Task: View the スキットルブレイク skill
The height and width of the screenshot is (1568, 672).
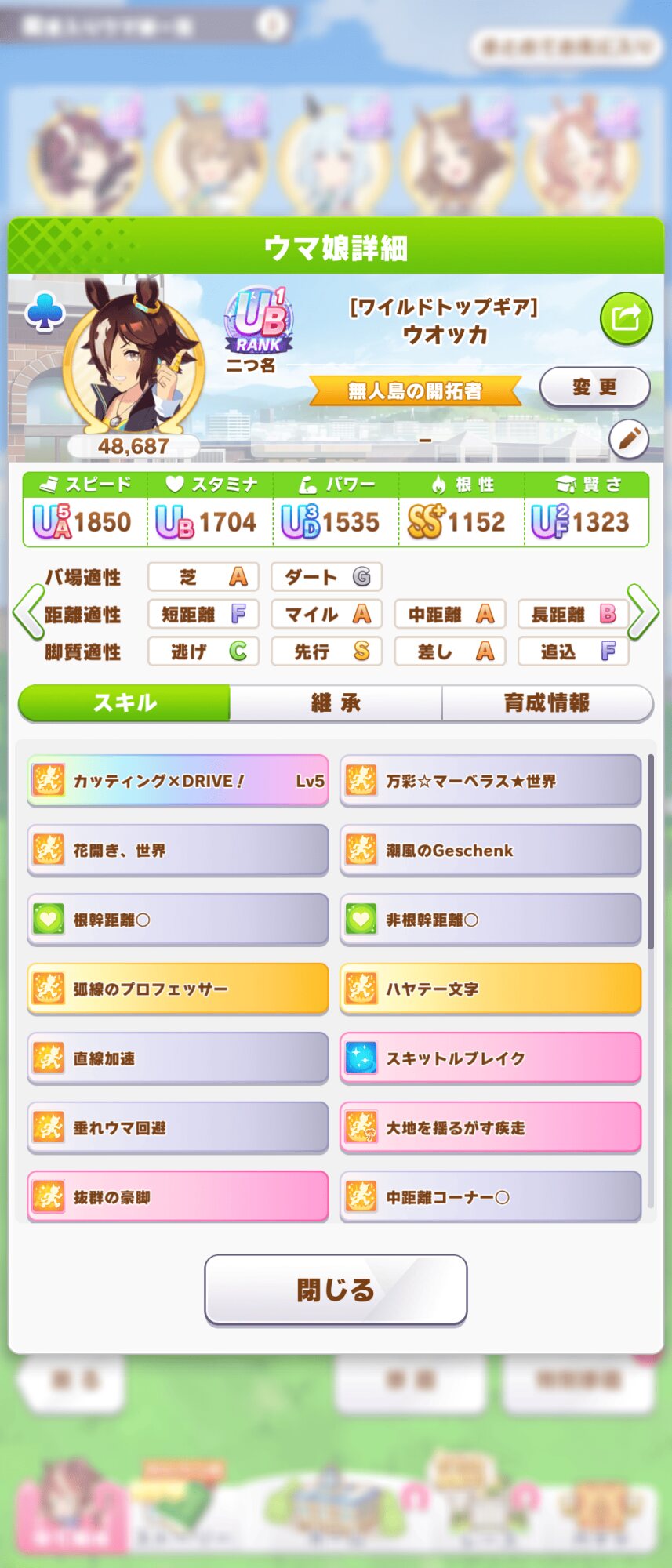Action: click(x=490, y=1058)
